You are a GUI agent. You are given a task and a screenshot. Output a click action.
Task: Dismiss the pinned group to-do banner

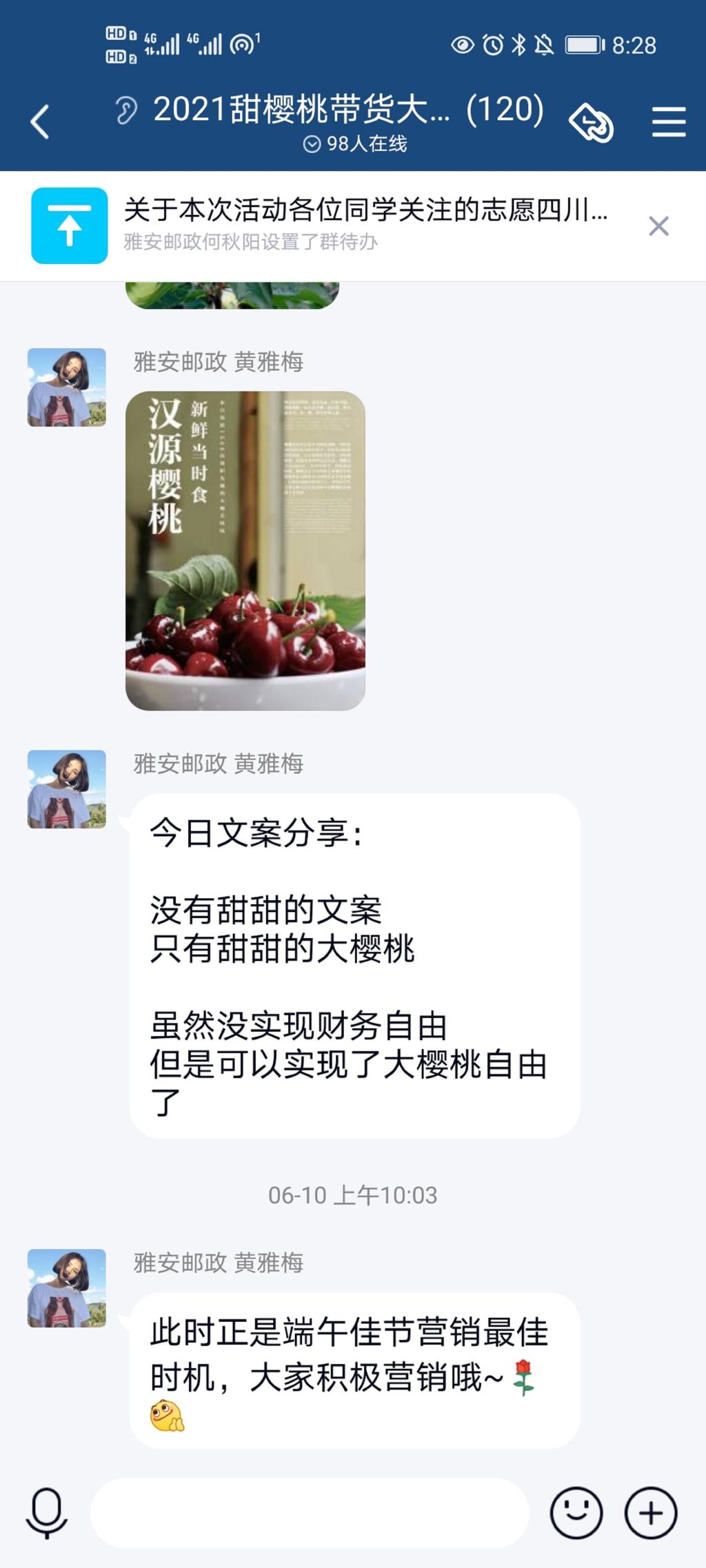coord(658,226)
